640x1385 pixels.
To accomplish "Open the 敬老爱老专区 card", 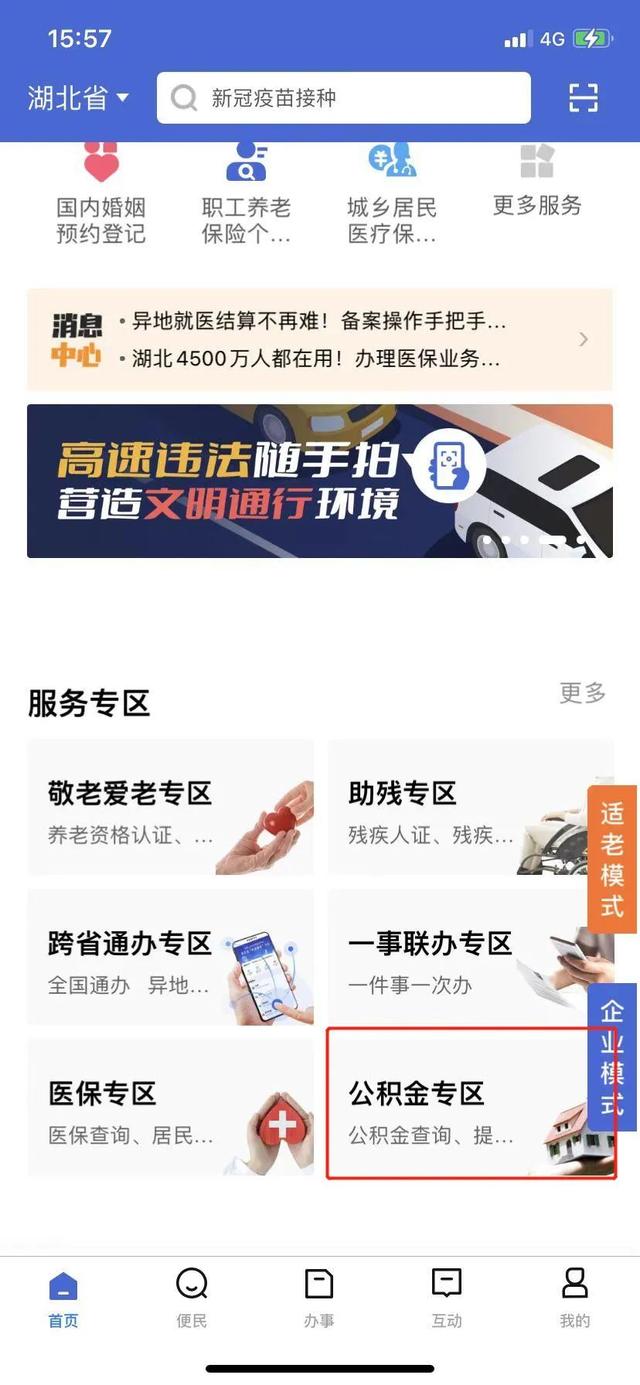I will [x=170, y=808].
